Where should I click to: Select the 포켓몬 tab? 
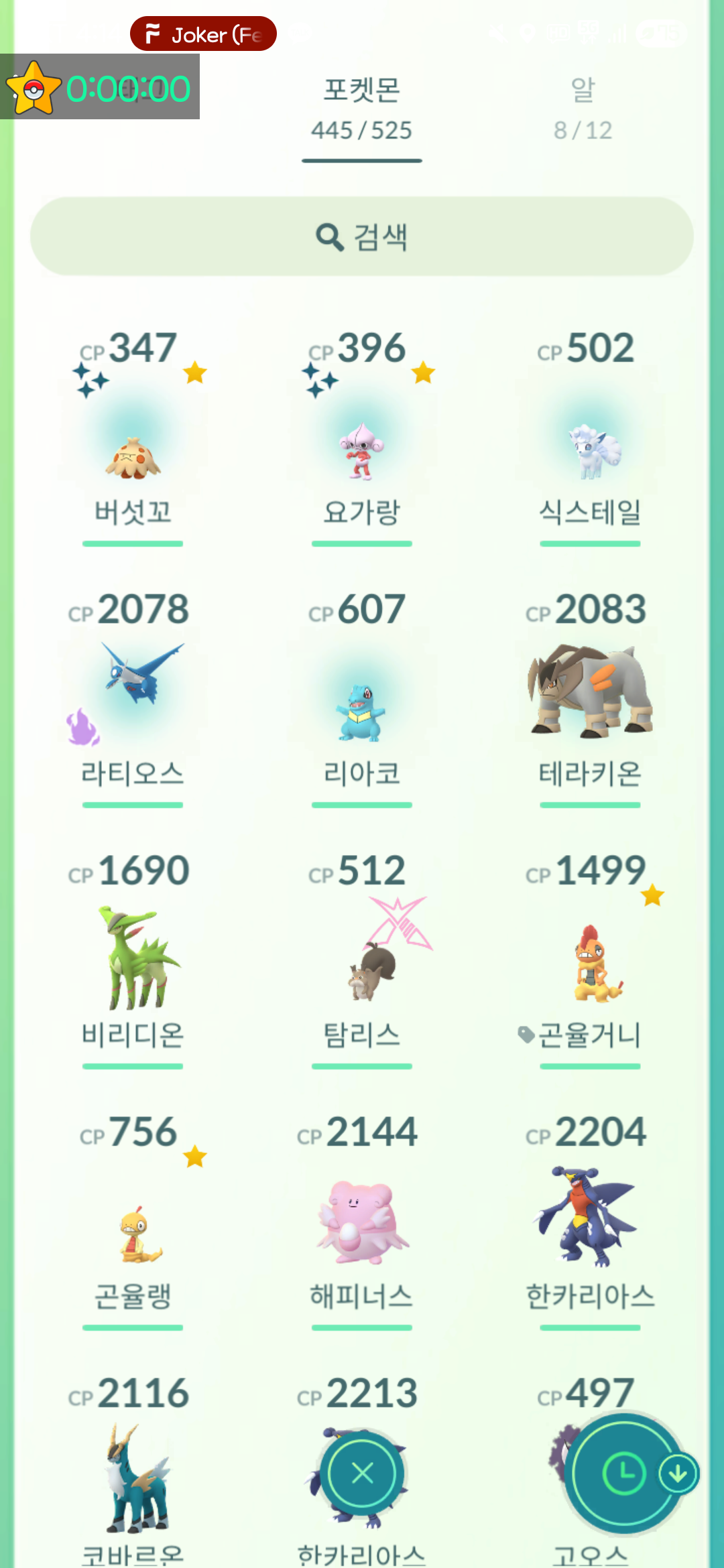361,109
